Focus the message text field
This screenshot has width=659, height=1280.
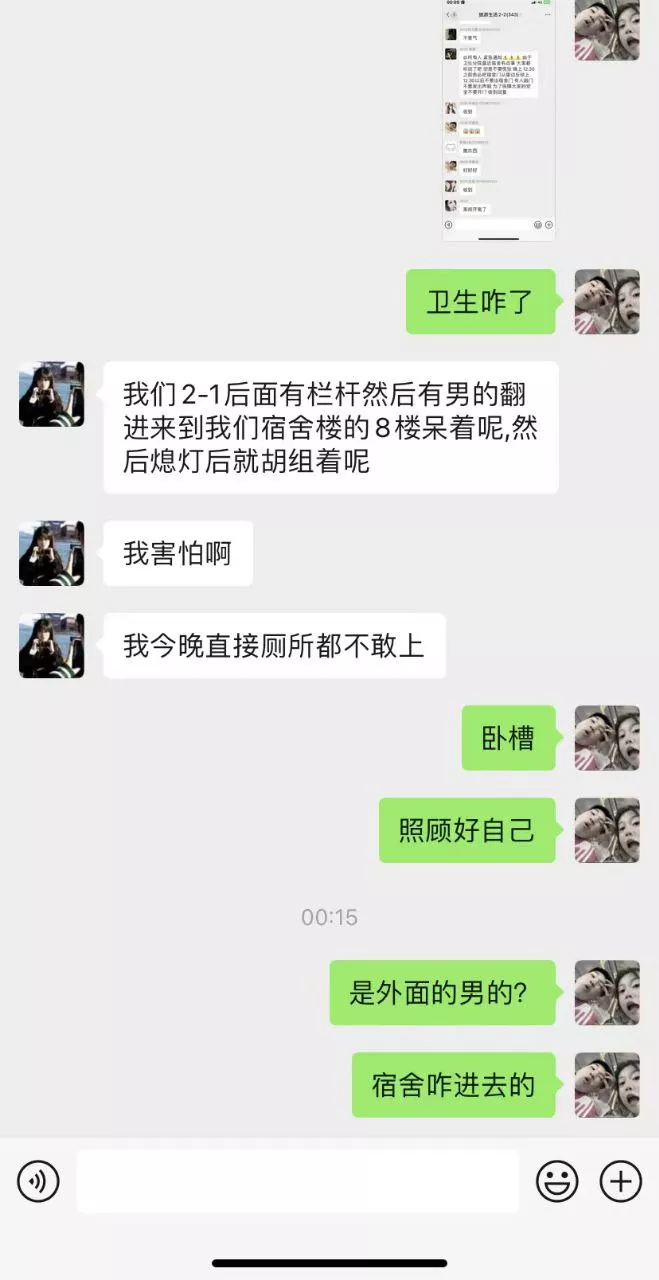point(297,1182)
